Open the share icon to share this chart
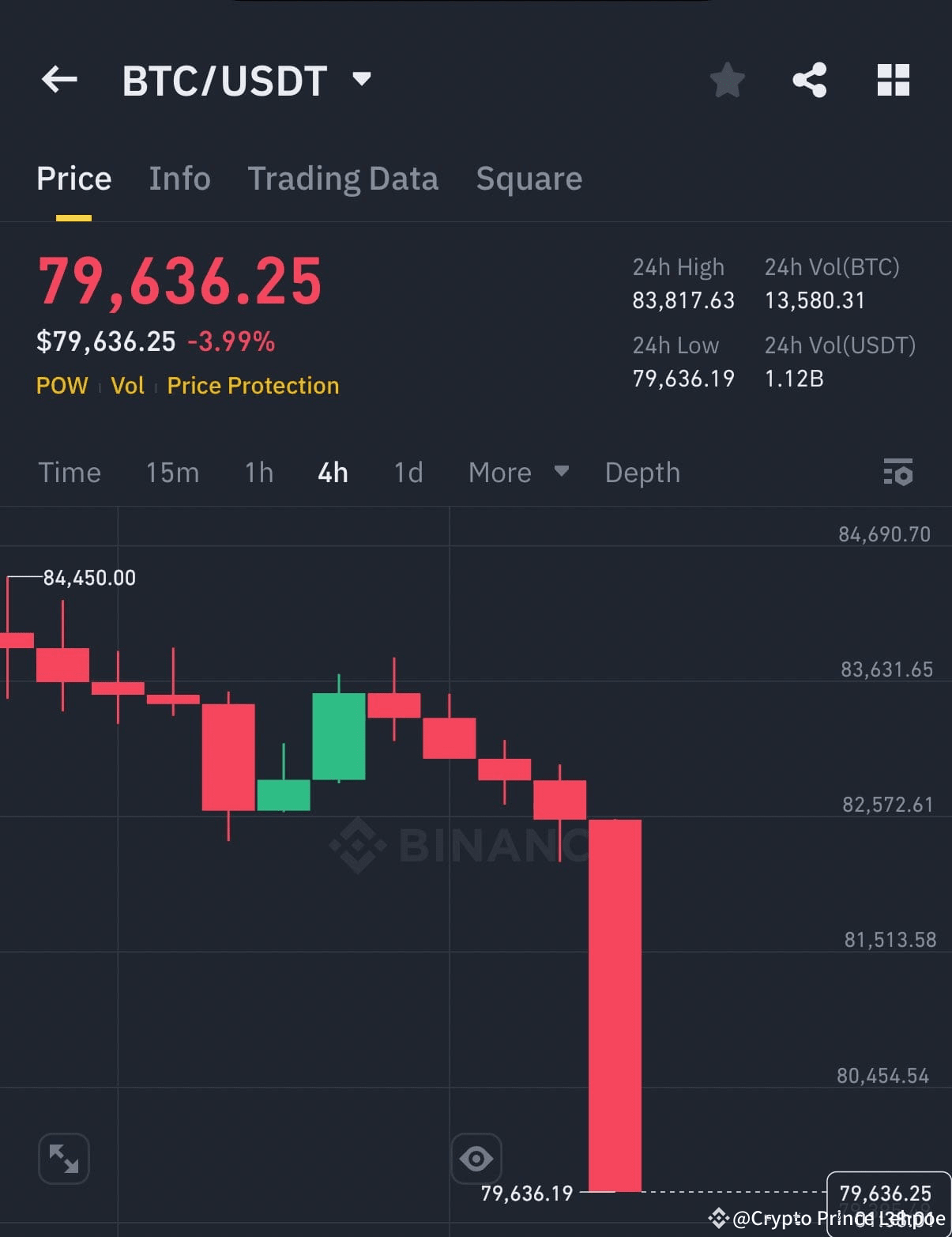952x1237 pixels. click(809, 79)
